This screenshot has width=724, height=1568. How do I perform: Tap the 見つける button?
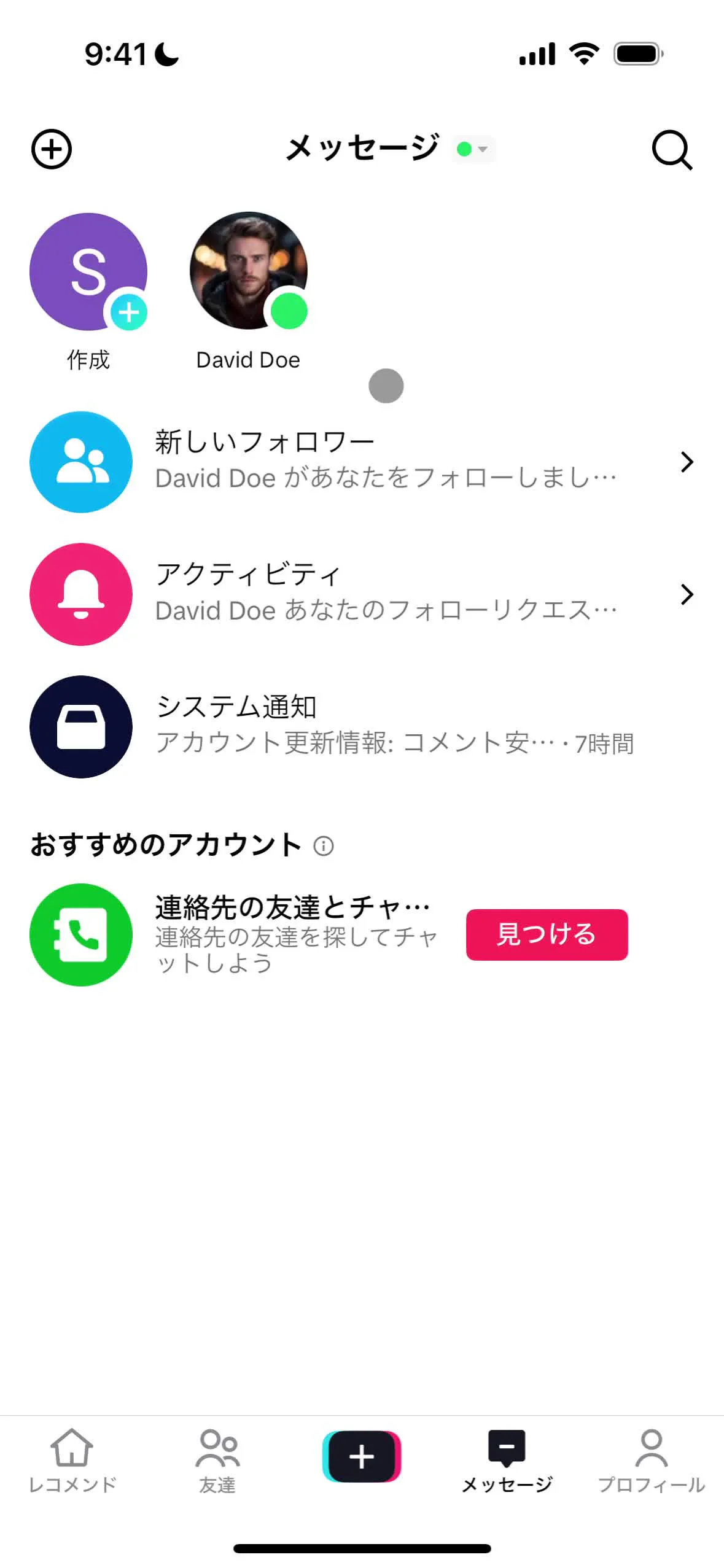coord(547,934)
